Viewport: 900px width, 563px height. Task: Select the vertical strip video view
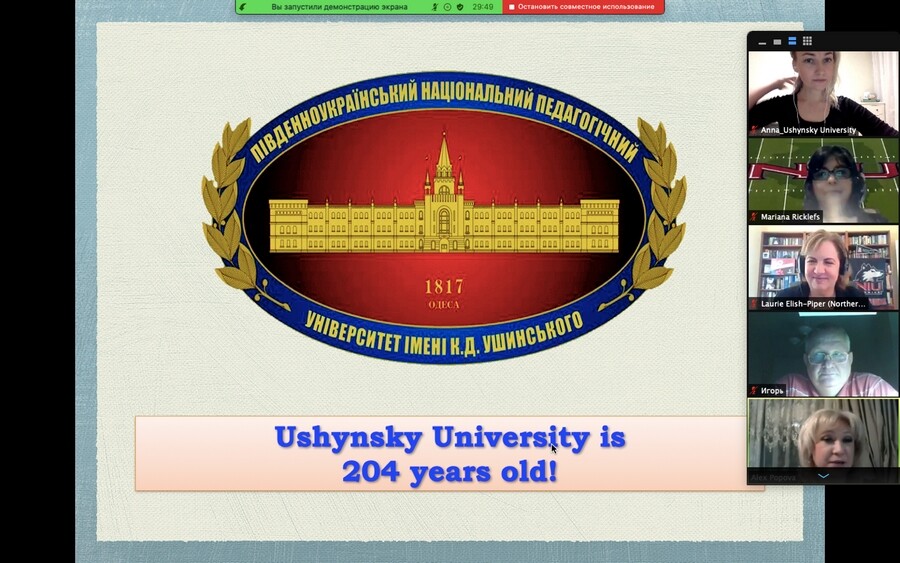(x=792, y=42)
